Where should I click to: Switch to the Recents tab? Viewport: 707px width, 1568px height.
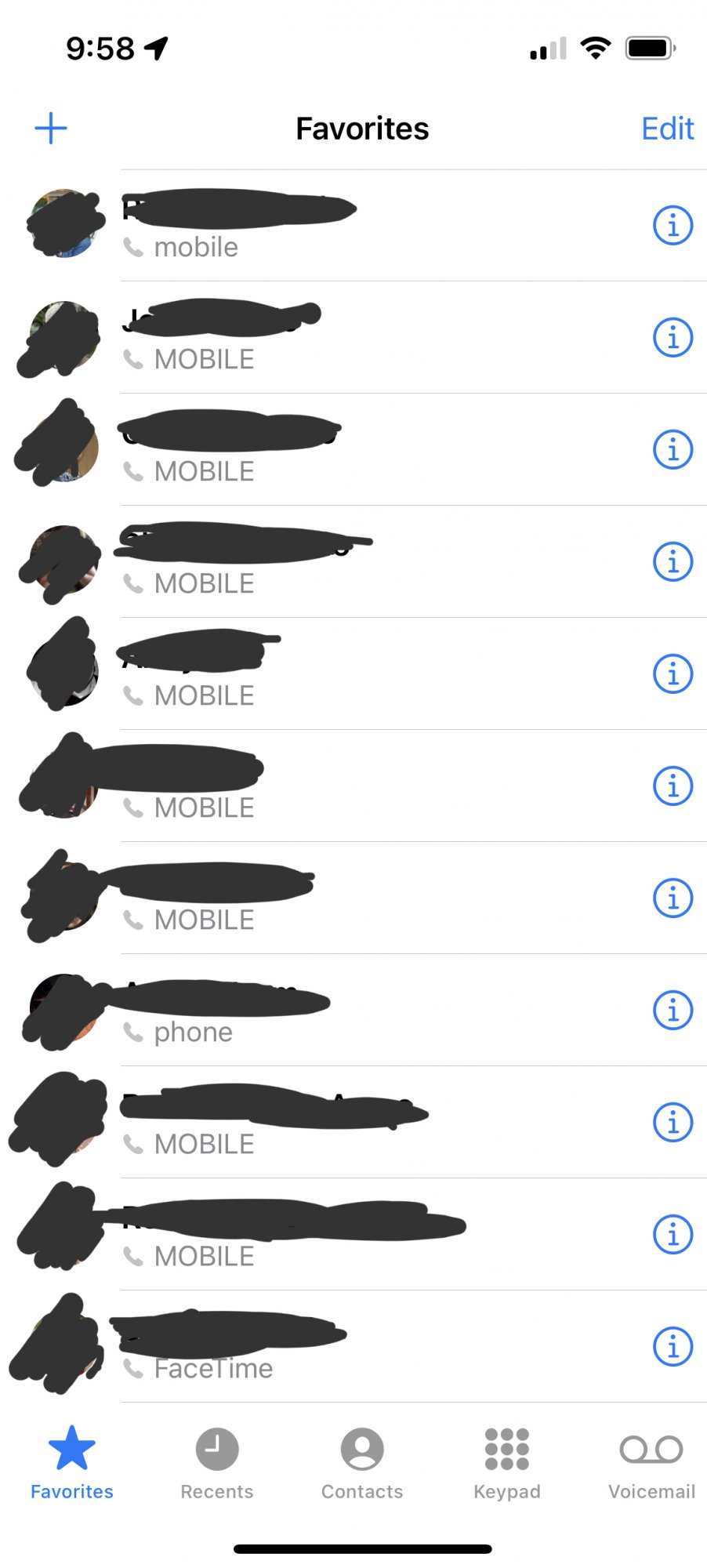click(217, 1463)
